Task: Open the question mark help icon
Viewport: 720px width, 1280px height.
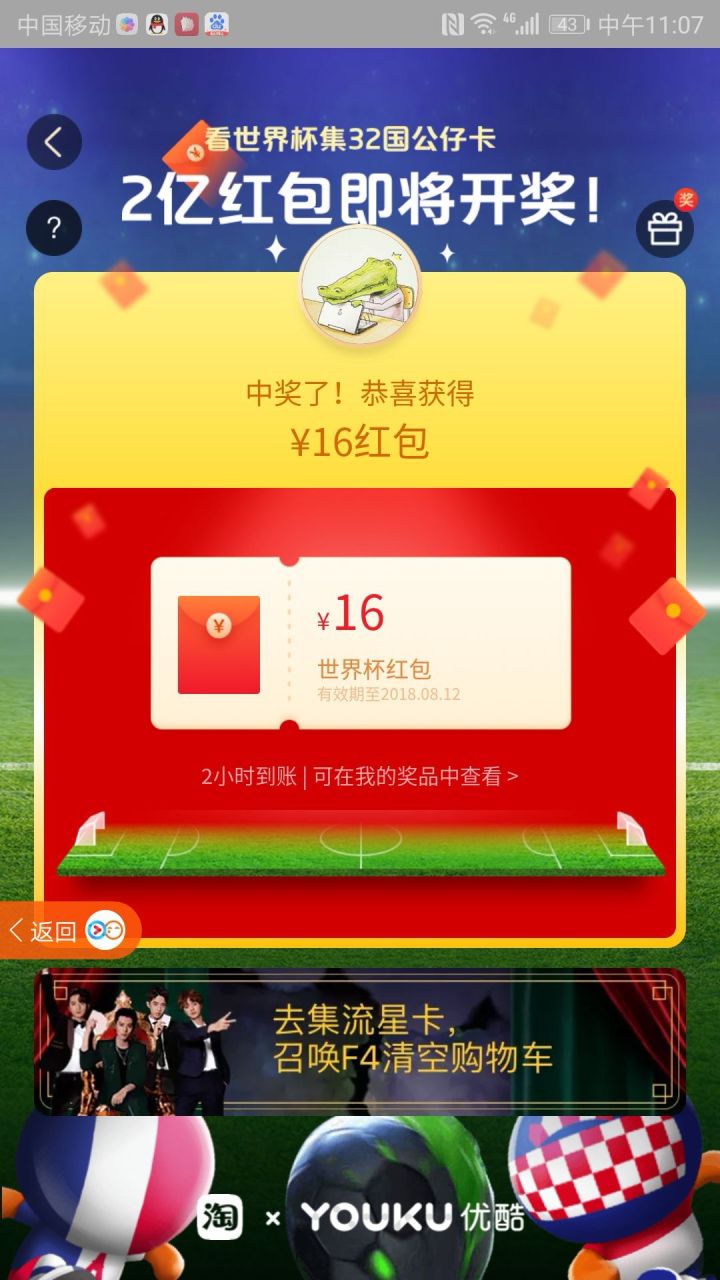Action: (x=54, y=228)
